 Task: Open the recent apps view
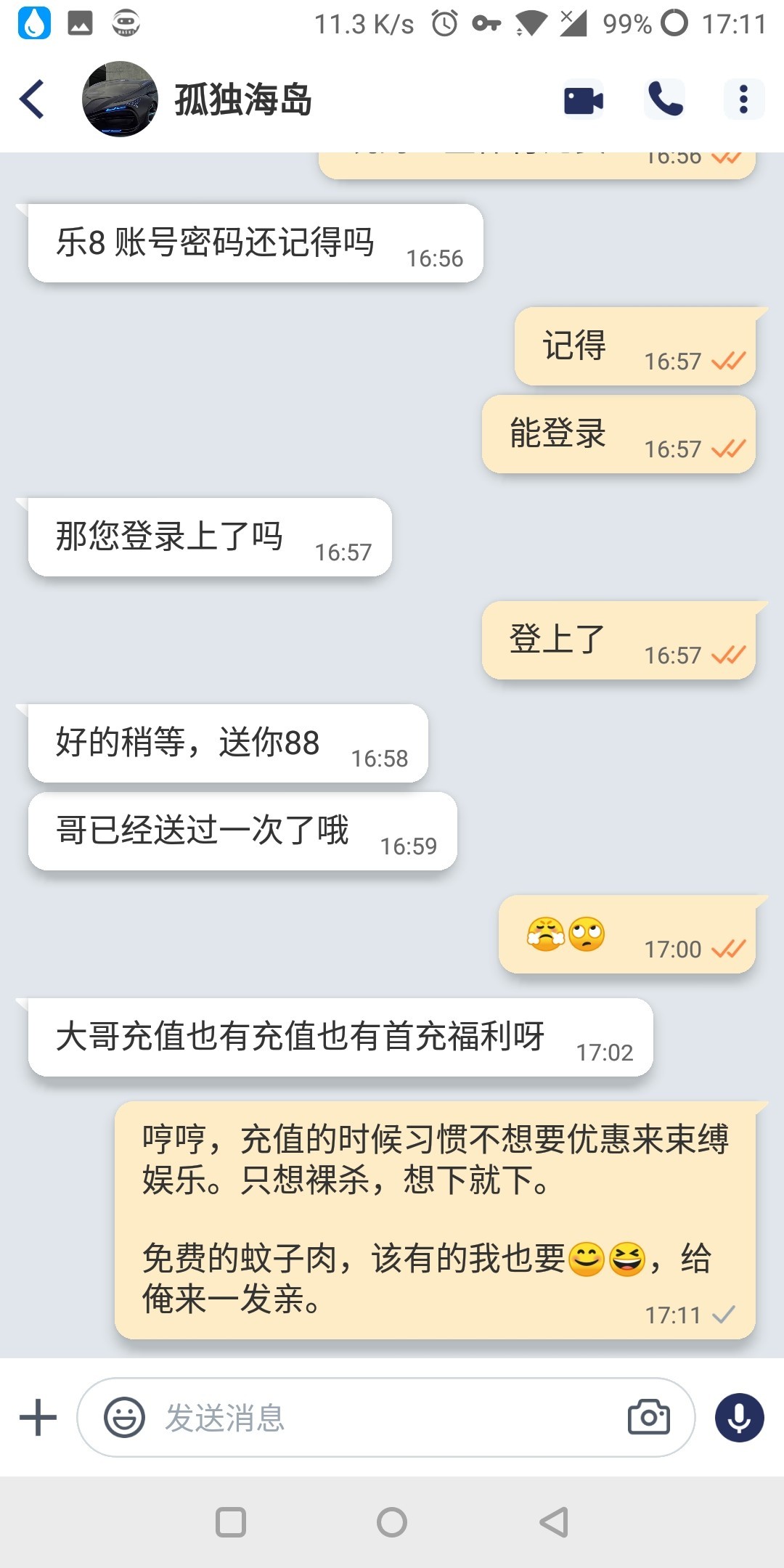point(231,1522)
